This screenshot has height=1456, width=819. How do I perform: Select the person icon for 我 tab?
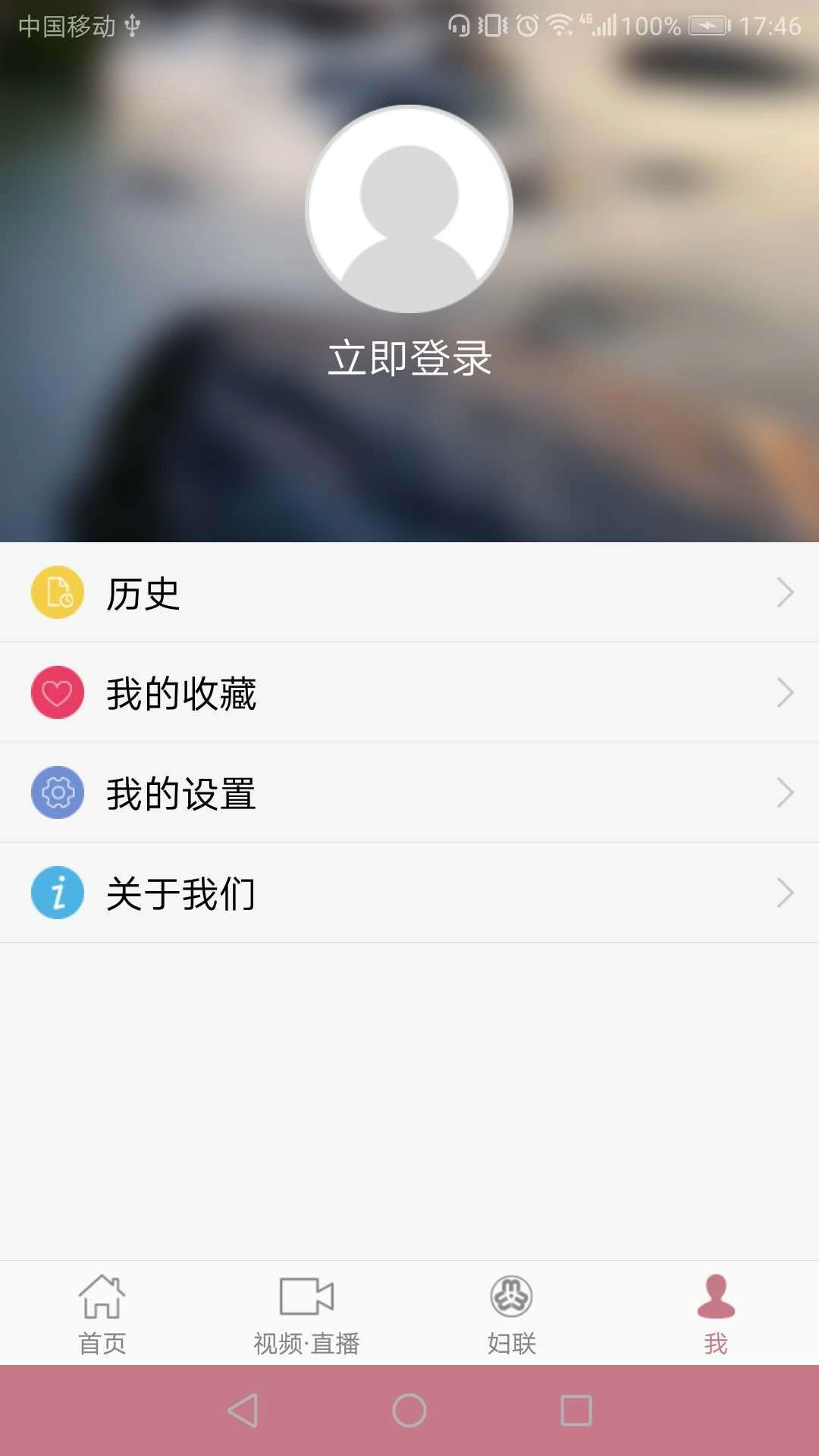point(715,1295)
